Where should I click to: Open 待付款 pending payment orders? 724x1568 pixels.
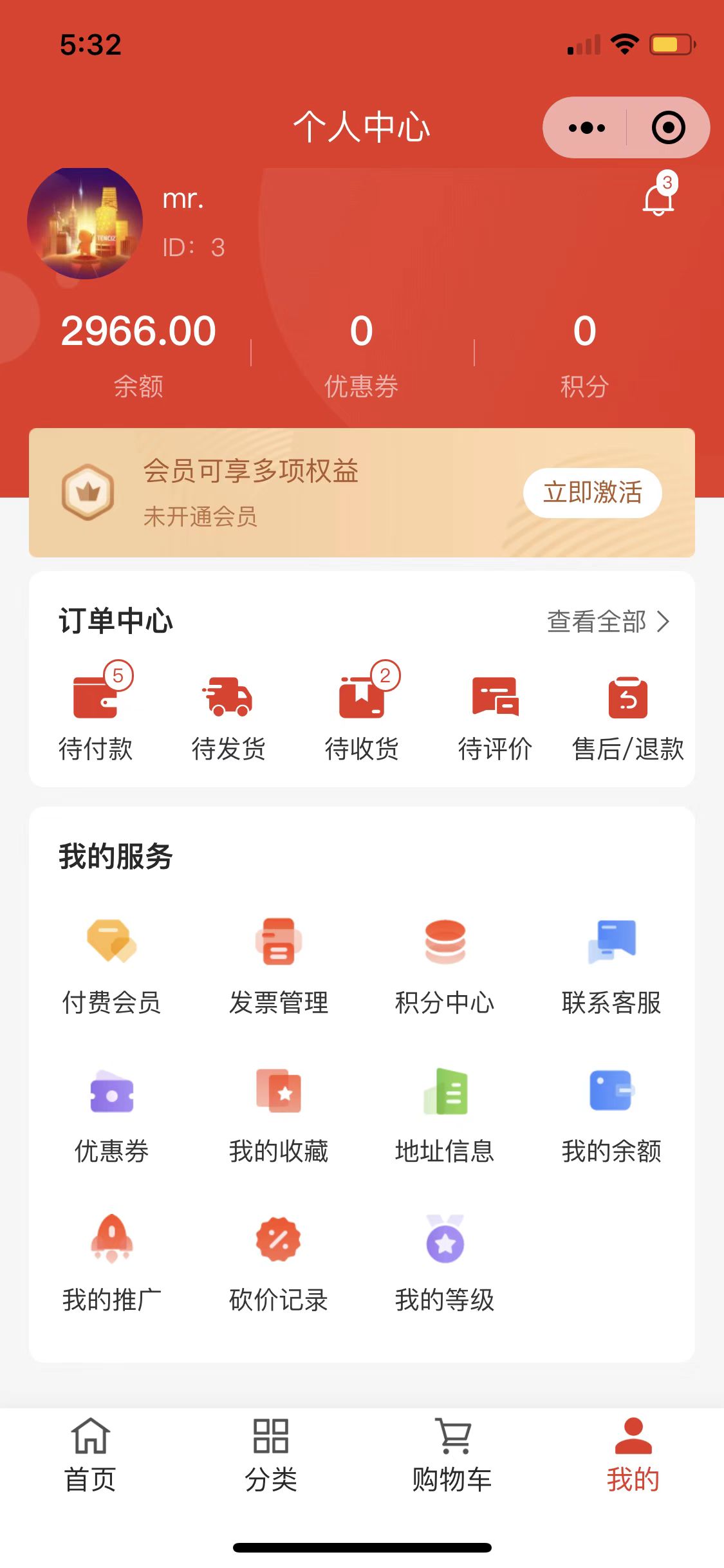(x=96, y=714)
